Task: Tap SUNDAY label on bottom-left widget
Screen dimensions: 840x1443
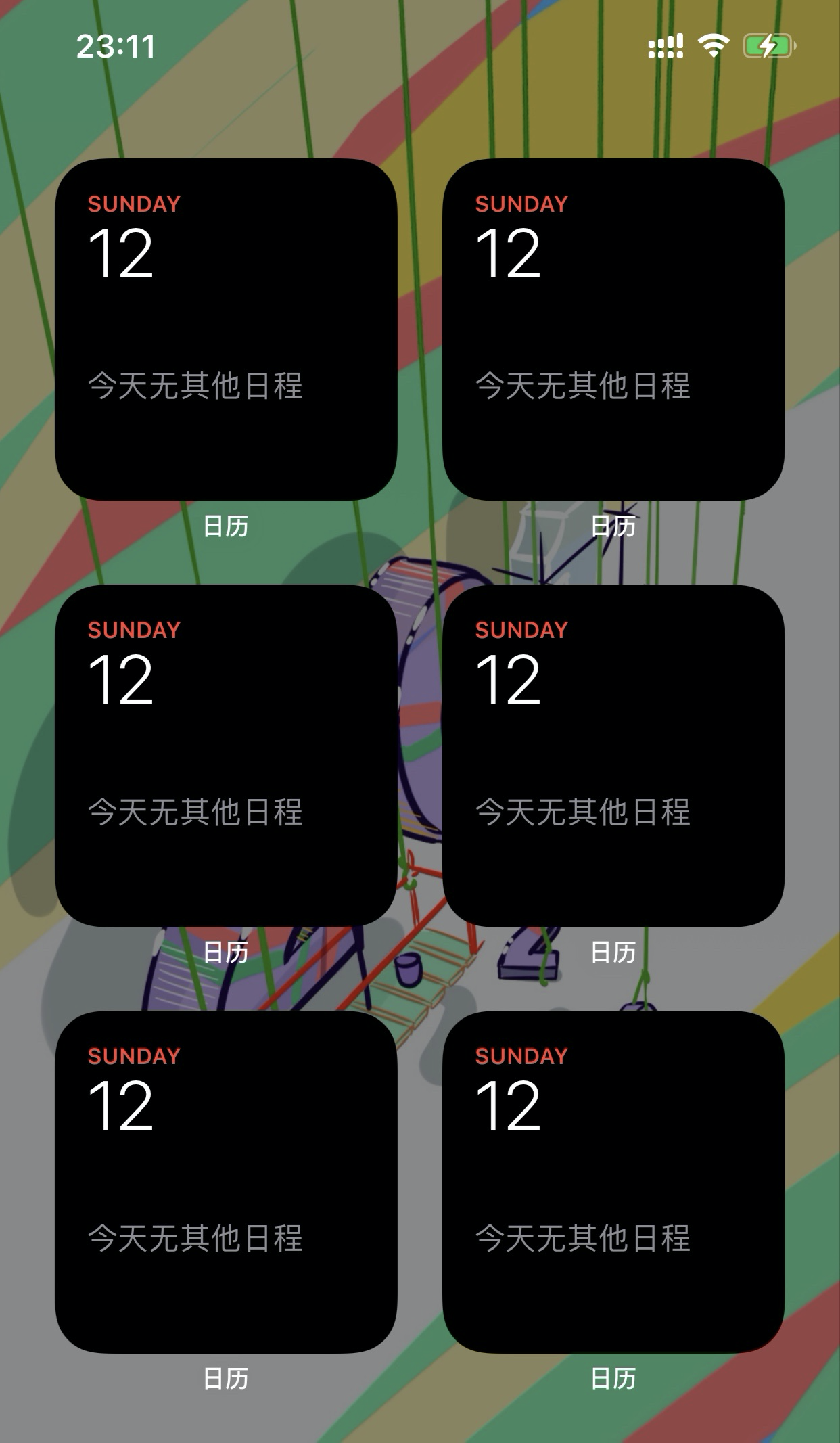Action: 135,1056
